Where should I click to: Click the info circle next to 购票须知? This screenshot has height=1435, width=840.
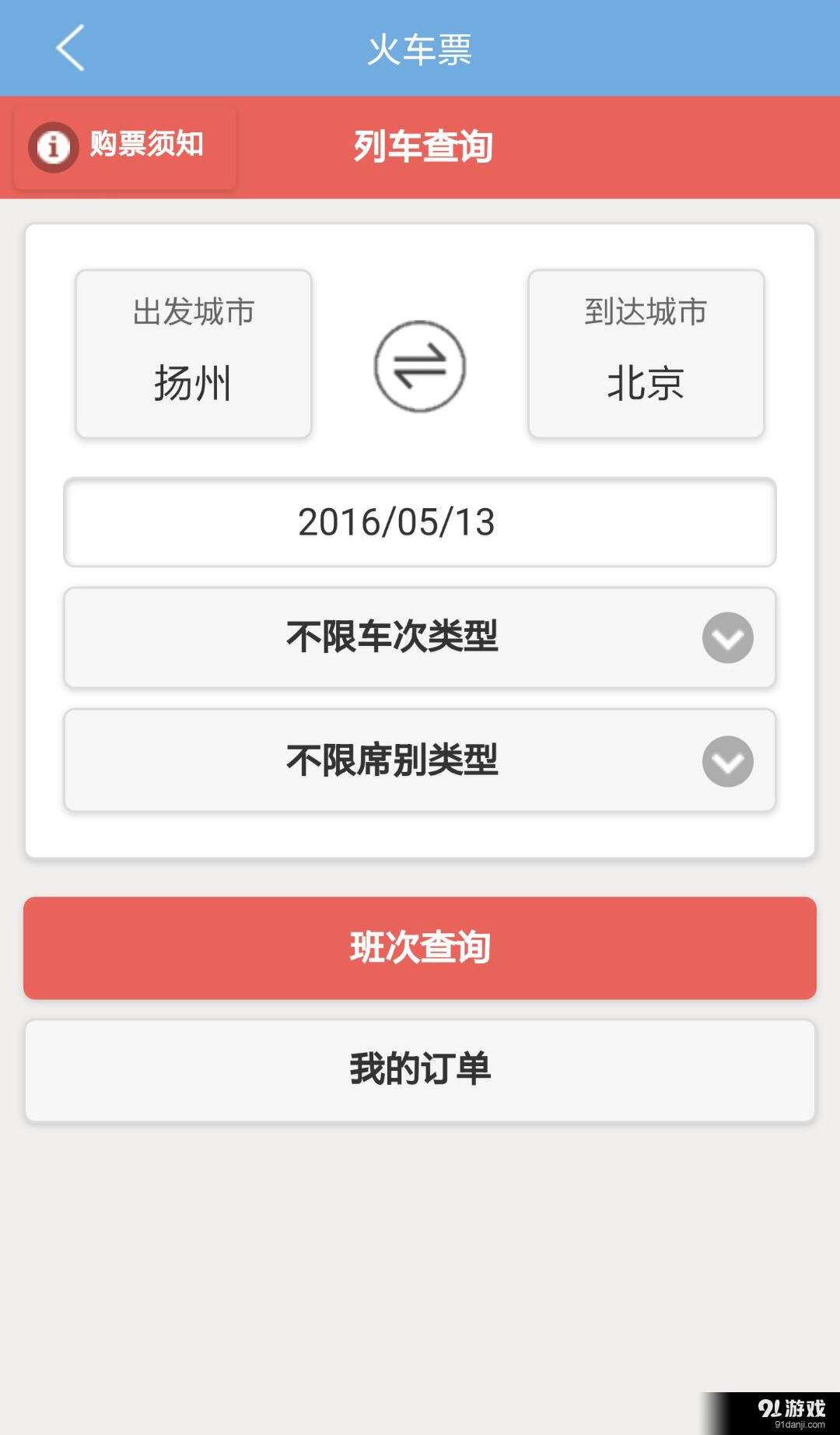pyautogui.click(x=51, y=146)
